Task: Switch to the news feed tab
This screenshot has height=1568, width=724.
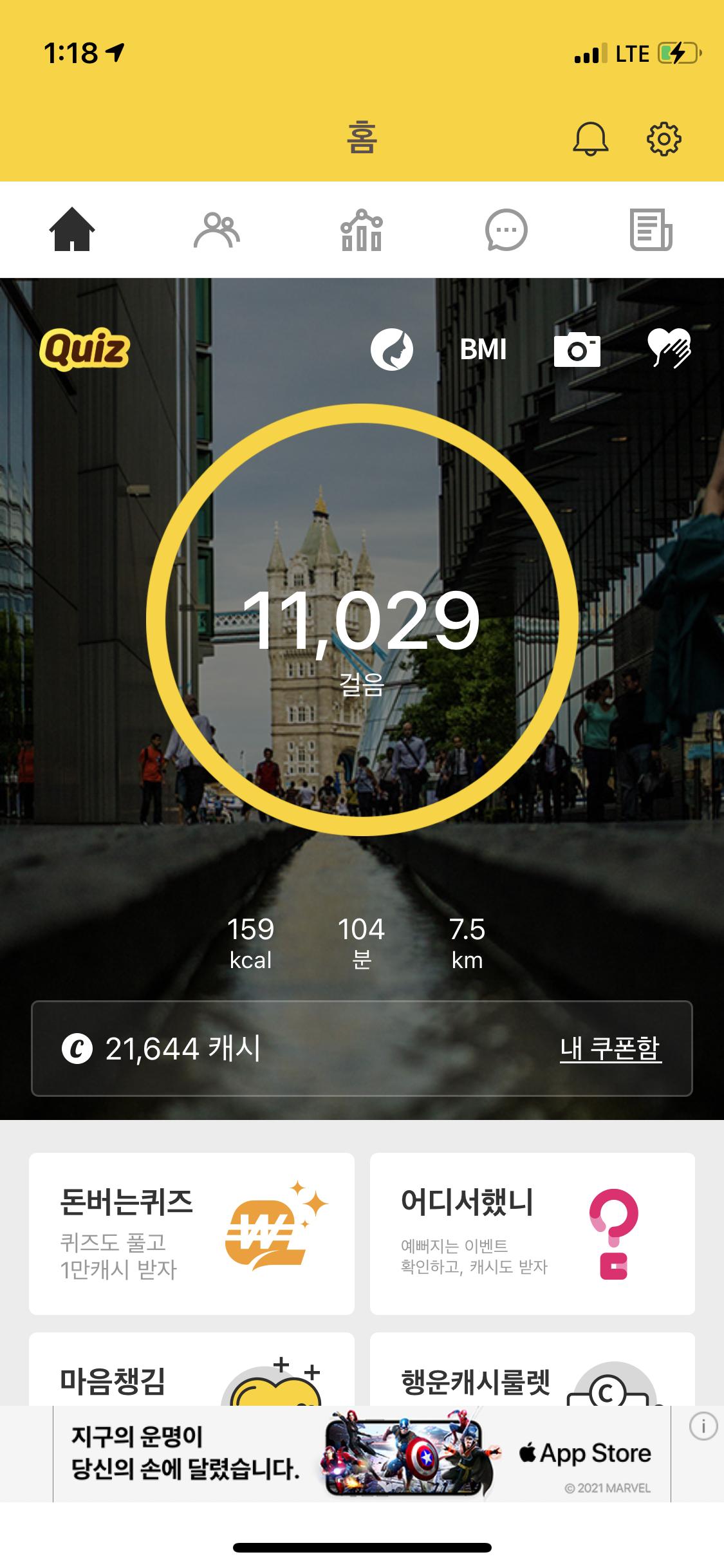Action: [x=651, y=230]
